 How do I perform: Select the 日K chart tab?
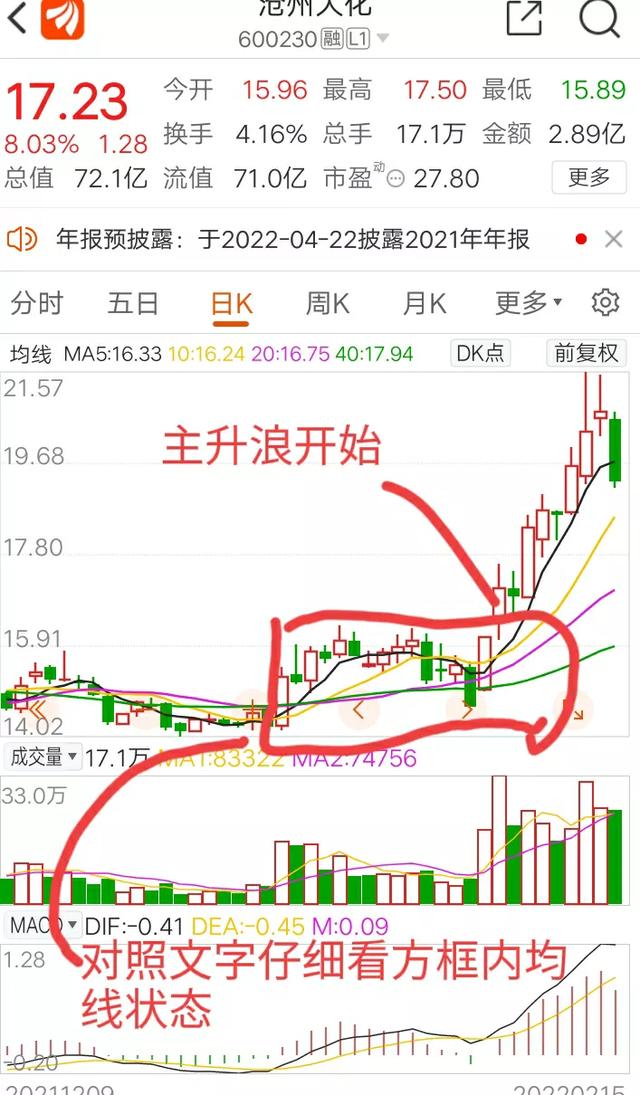point(231,305)
